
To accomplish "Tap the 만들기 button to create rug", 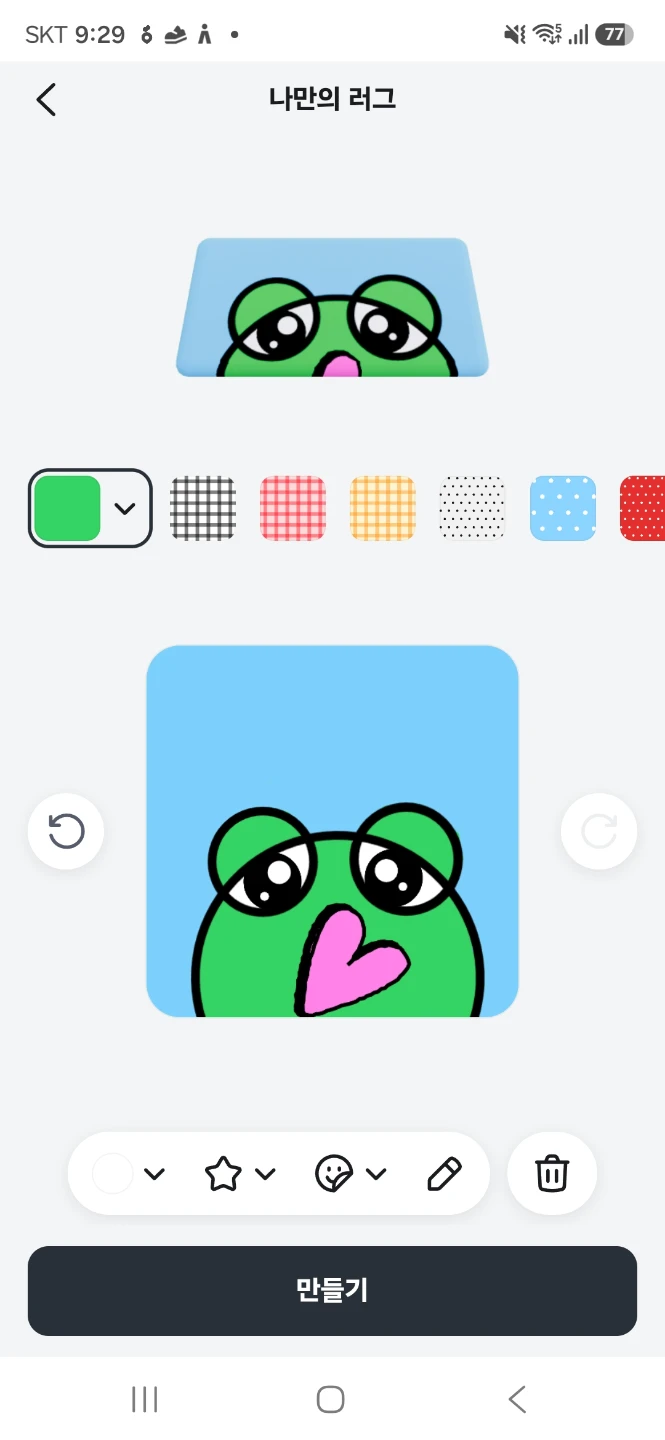I will tap(332, 1290).
